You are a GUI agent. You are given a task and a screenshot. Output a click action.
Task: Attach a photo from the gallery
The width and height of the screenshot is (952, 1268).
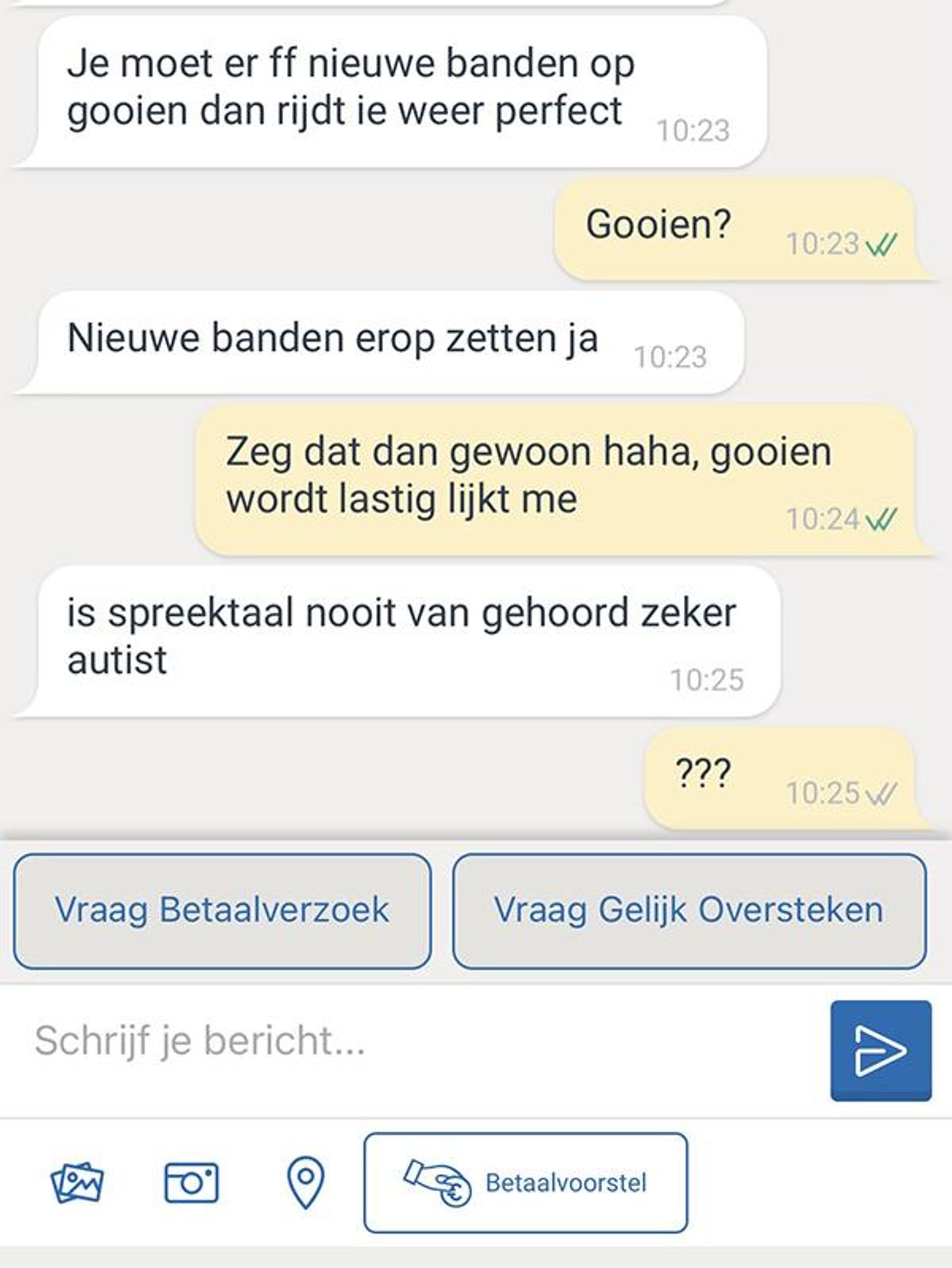(x=77, y=1183)
